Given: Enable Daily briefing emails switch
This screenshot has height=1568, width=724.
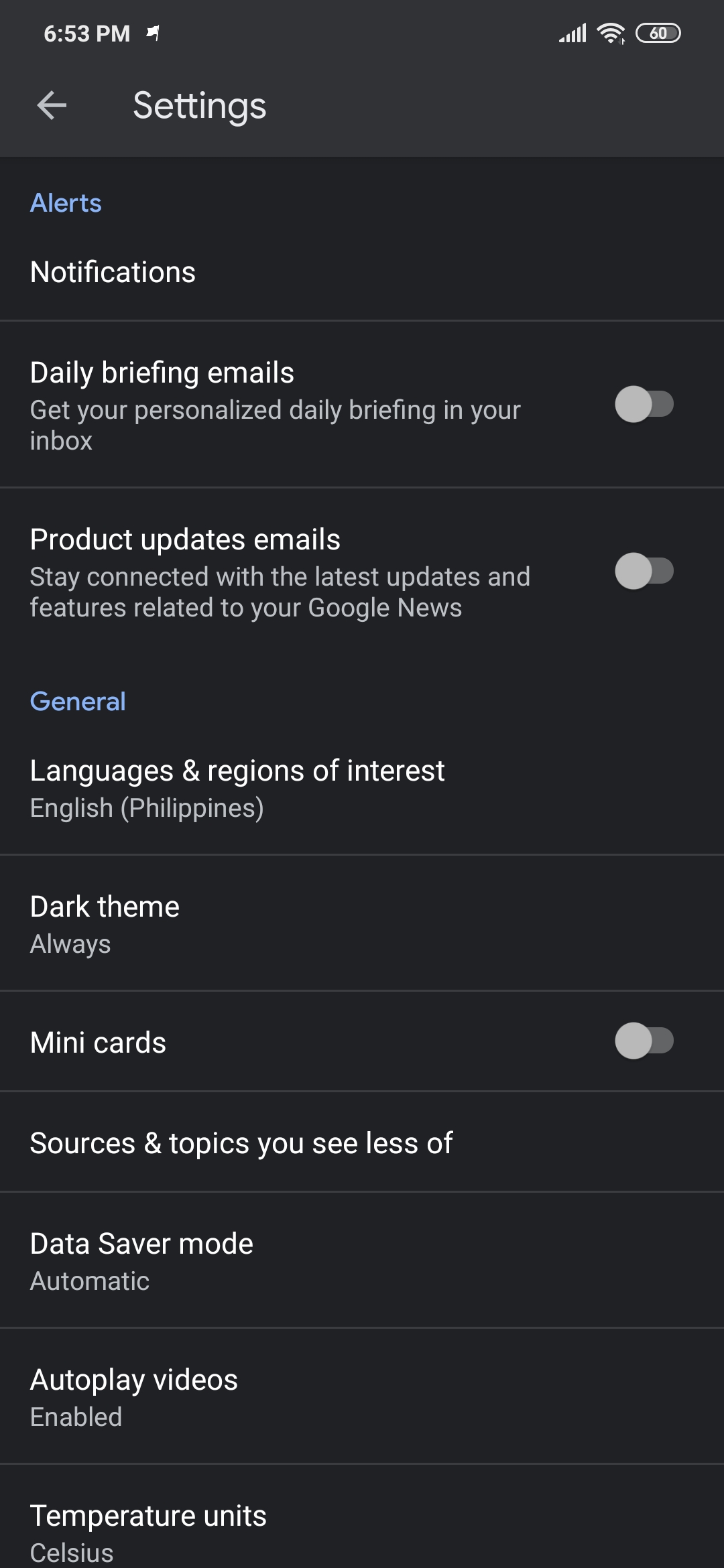Looking at the screenshot, I should (644, 405).
